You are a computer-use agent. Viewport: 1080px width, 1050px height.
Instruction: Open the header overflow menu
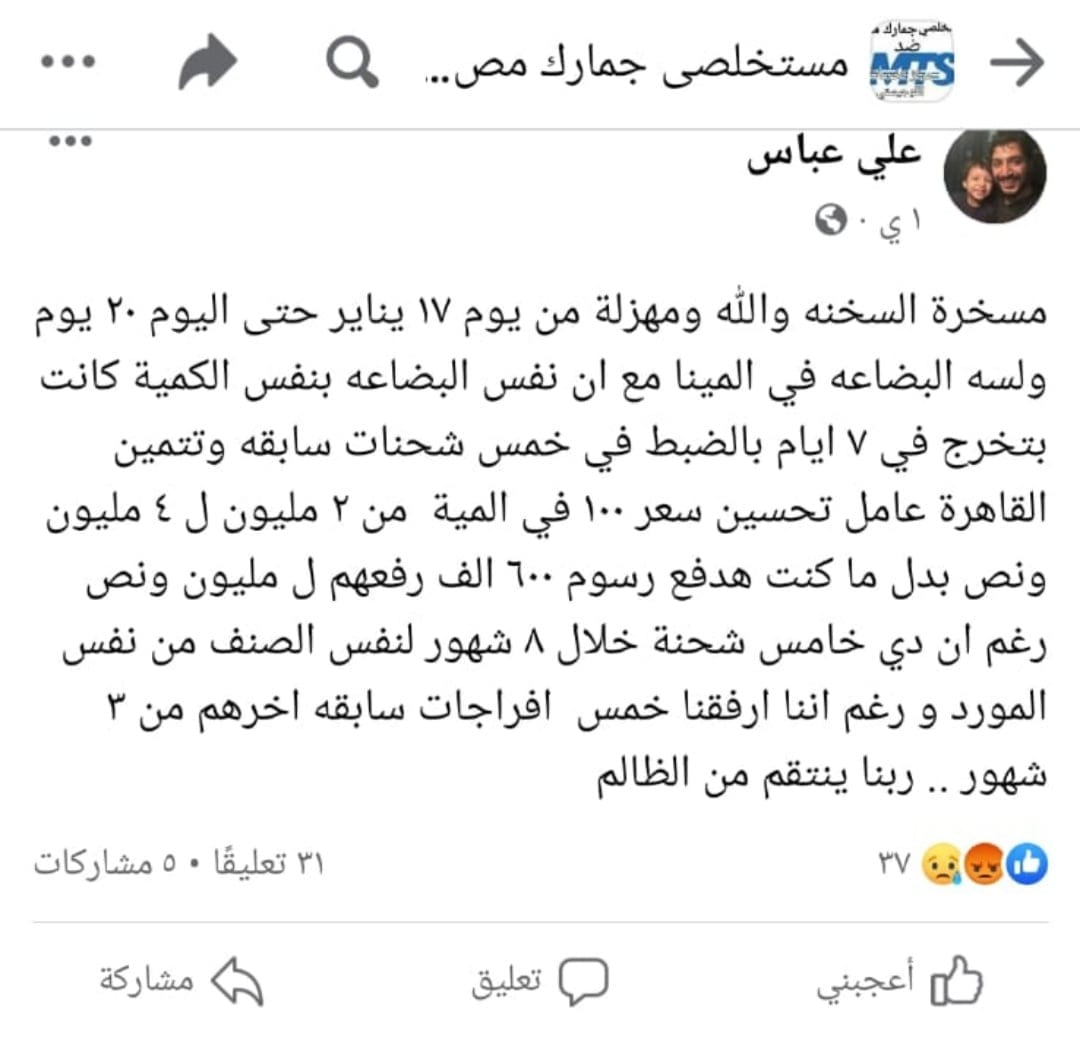click(x=69, y=64)
